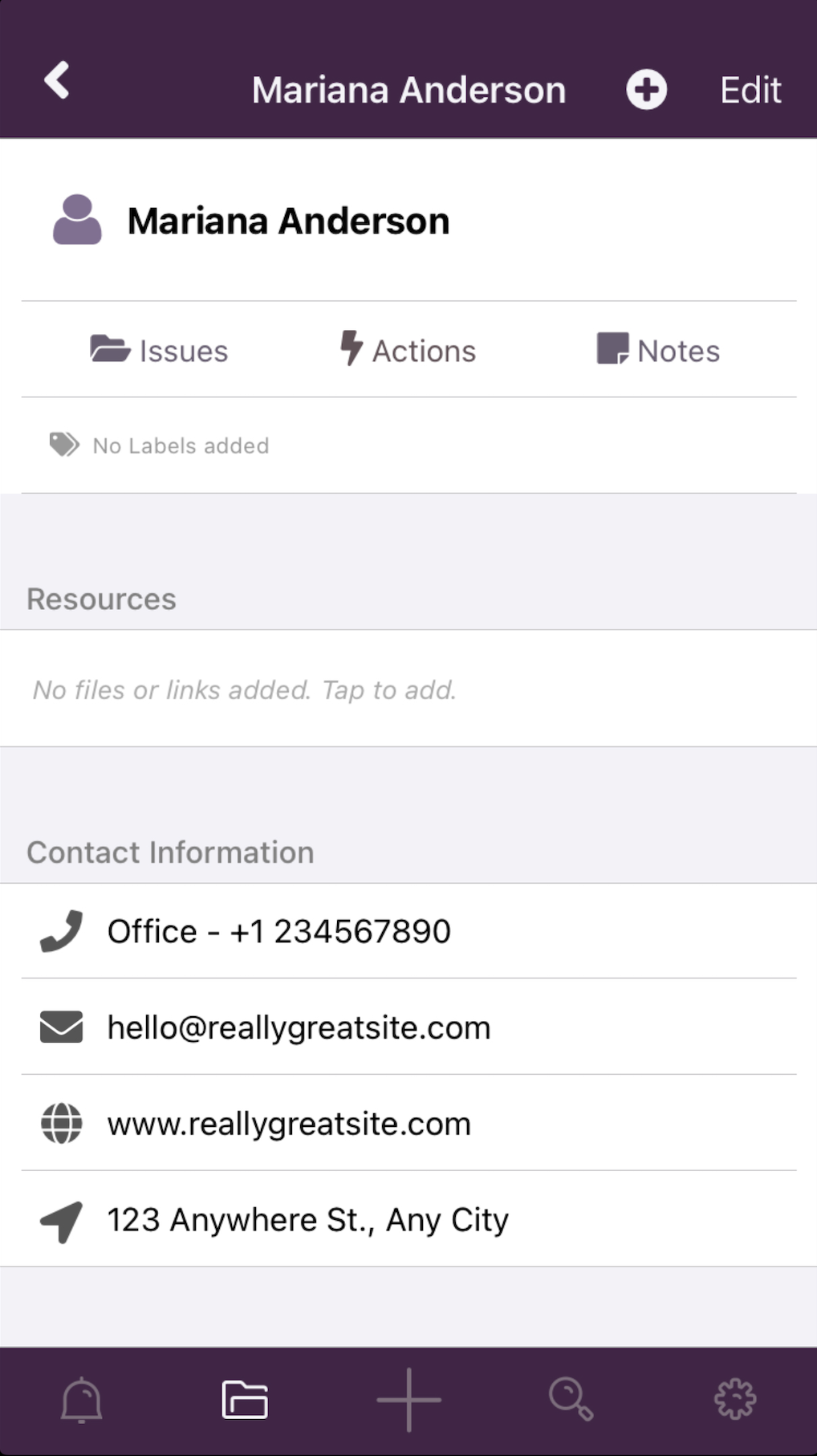Edit Mariana Anderson's contact
This screenshot has height=1456, width=817.
(750, 90)
